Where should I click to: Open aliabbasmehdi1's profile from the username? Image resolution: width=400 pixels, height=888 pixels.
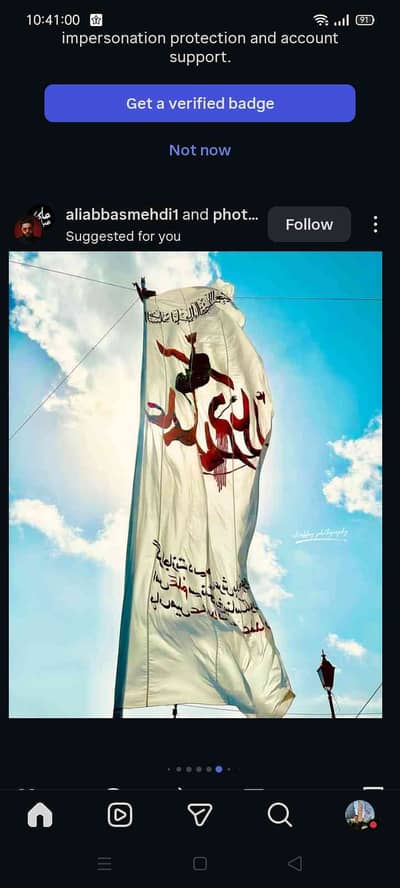(122, 215)
